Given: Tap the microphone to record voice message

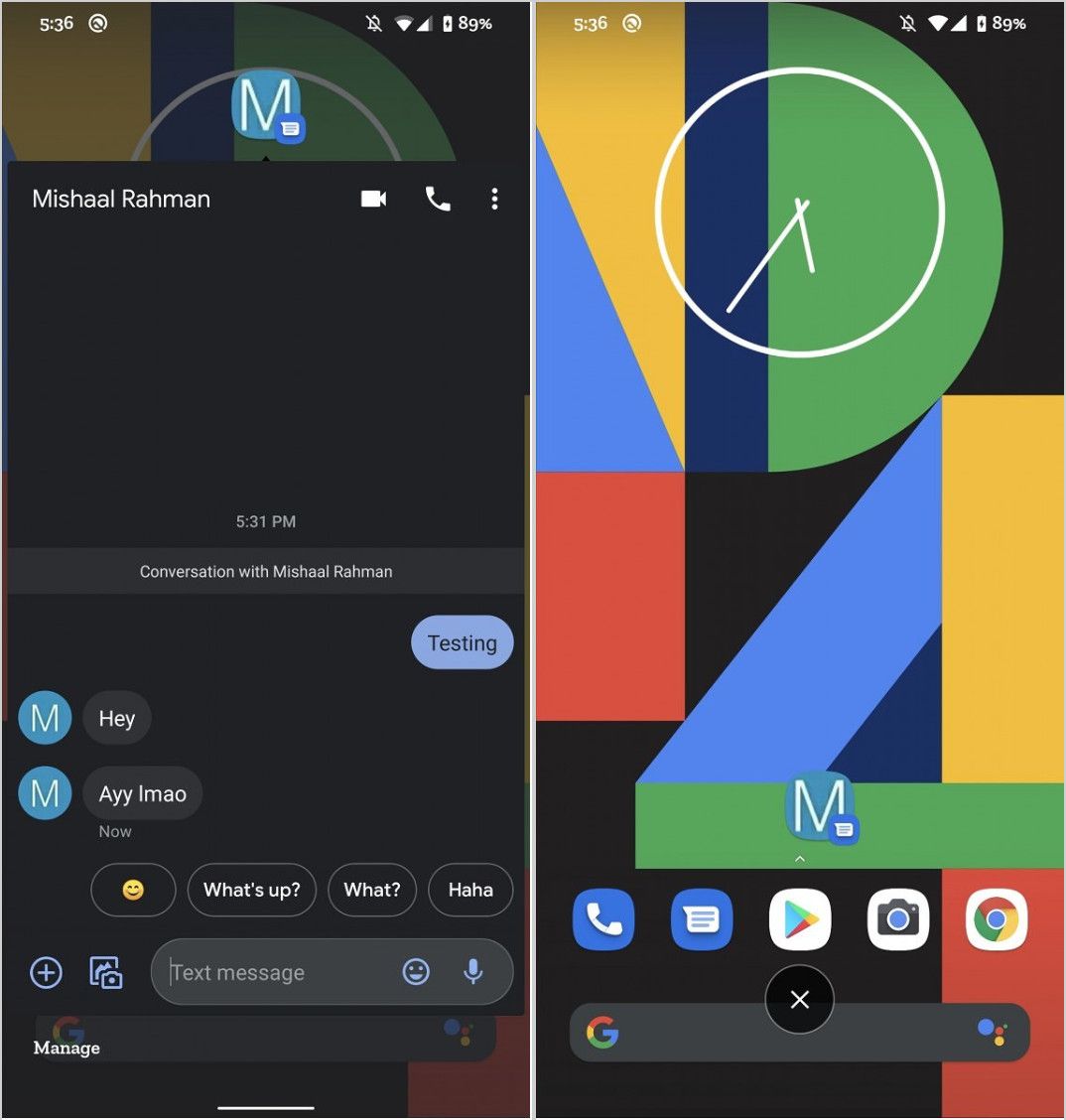Looking at the screenshot, I should click(473, 972).
